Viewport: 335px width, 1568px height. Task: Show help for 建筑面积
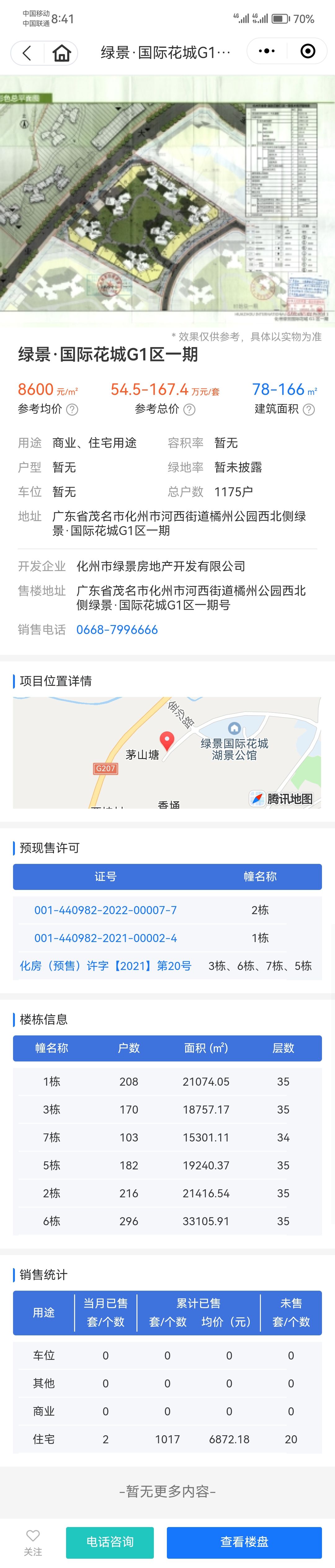coord(309,410)
